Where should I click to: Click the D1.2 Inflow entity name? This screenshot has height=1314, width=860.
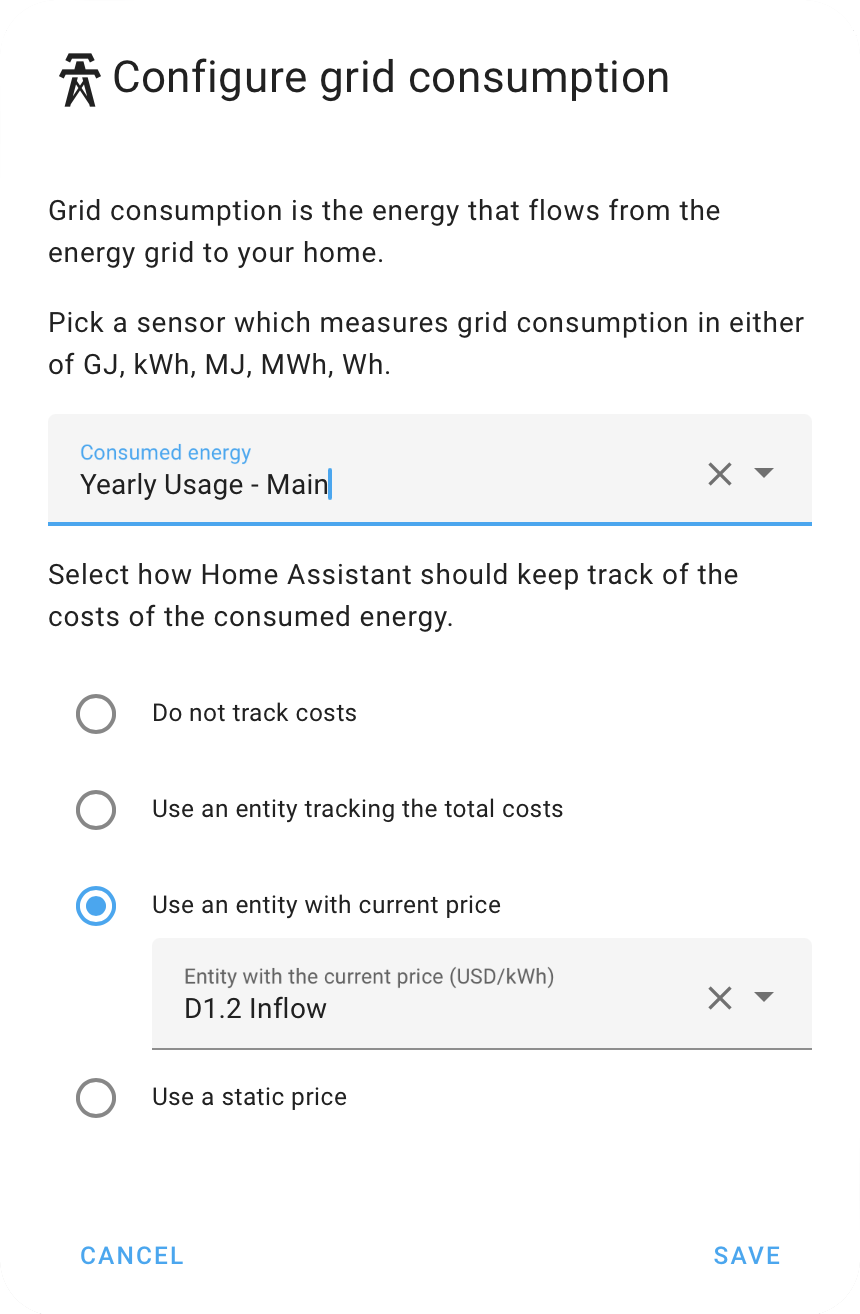pos(253,1009)
